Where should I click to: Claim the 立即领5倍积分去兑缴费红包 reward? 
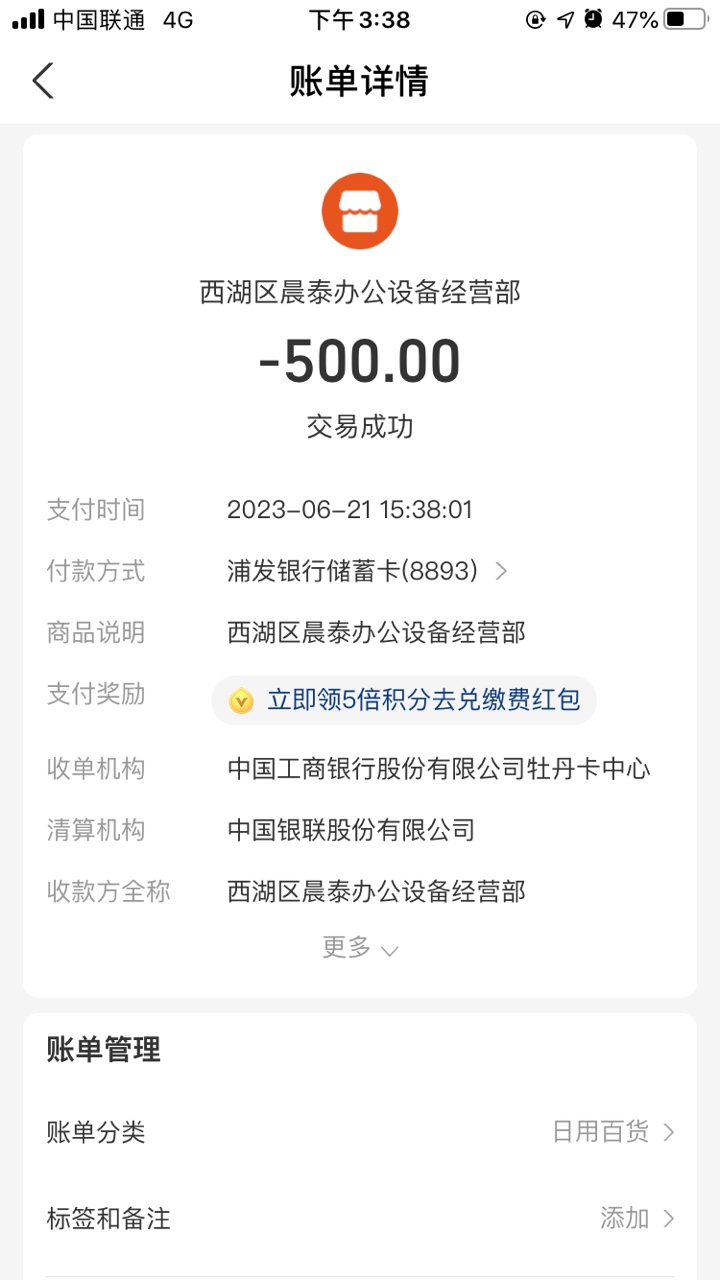click(404, 700)
